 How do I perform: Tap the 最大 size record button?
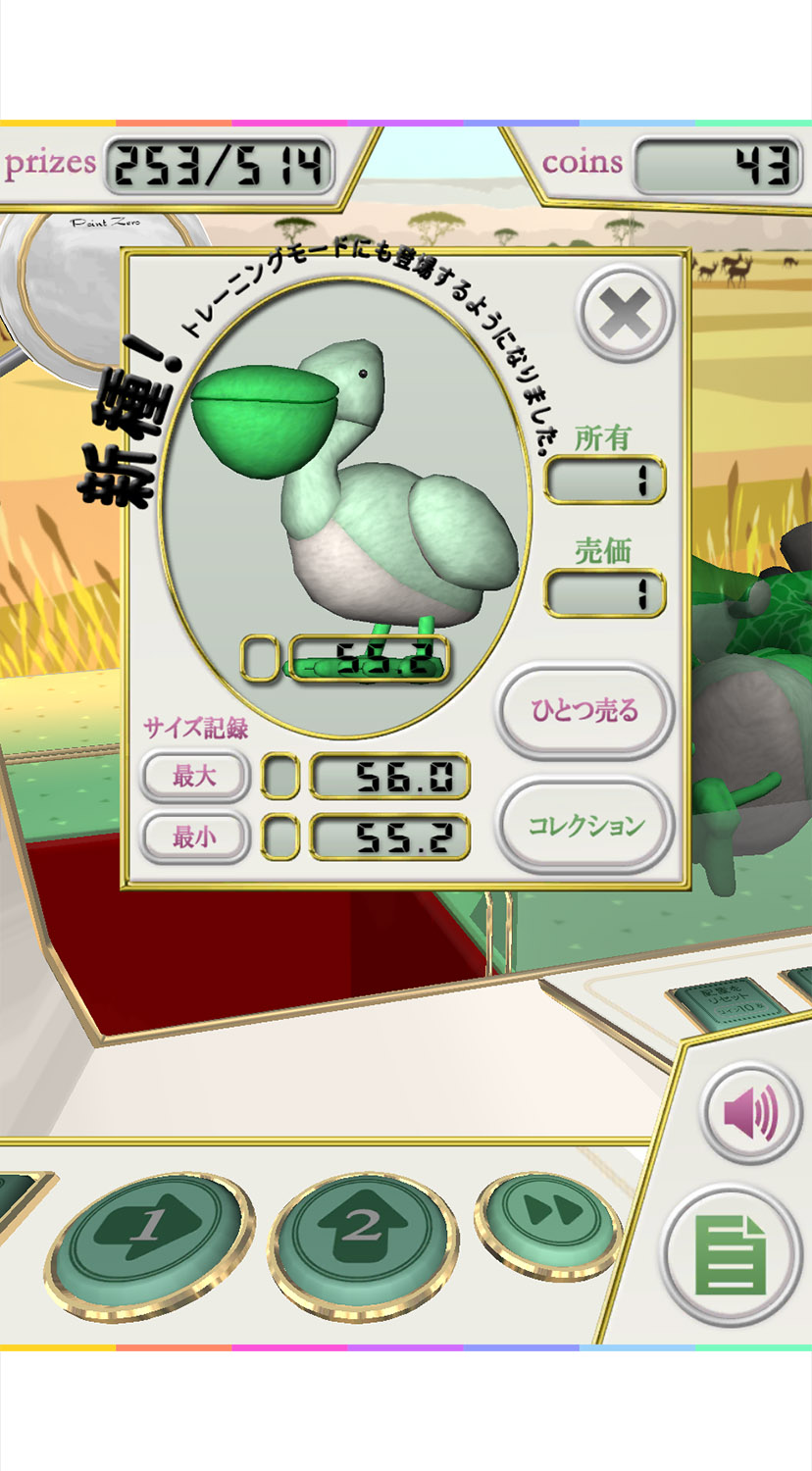[194, 776]
